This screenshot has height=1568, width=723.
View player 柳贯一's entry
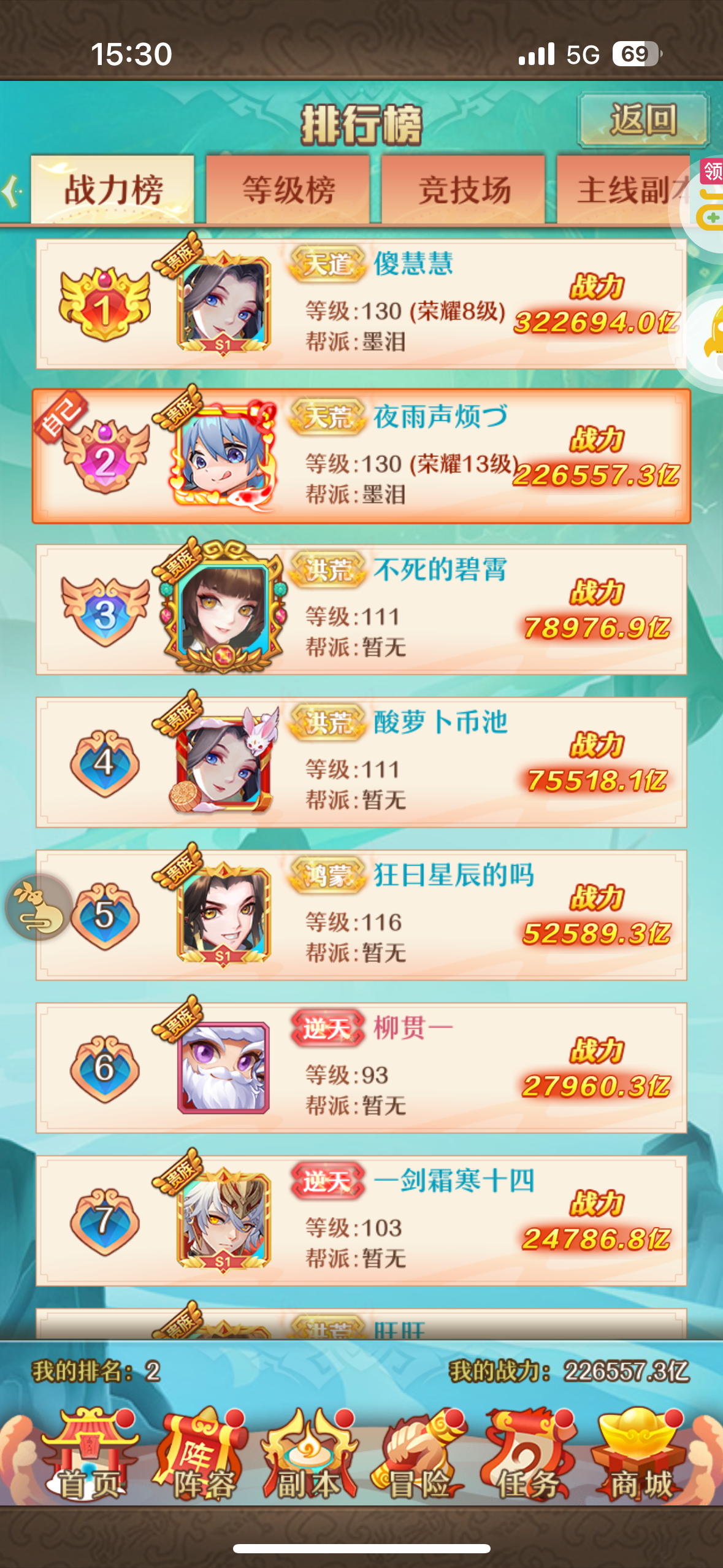pyautogui.click(x=361, y=1067)
